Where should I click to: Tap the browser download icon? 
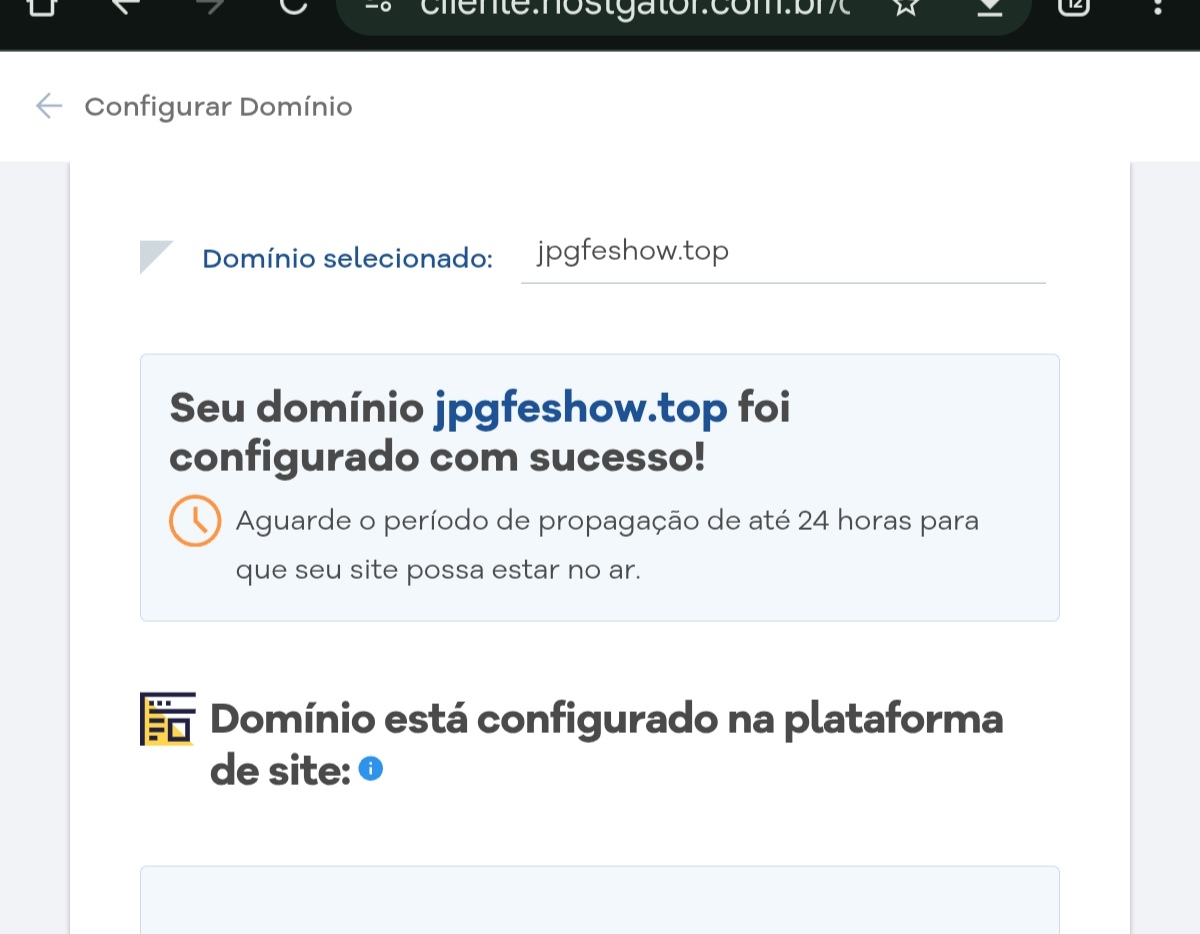[988, 9]
